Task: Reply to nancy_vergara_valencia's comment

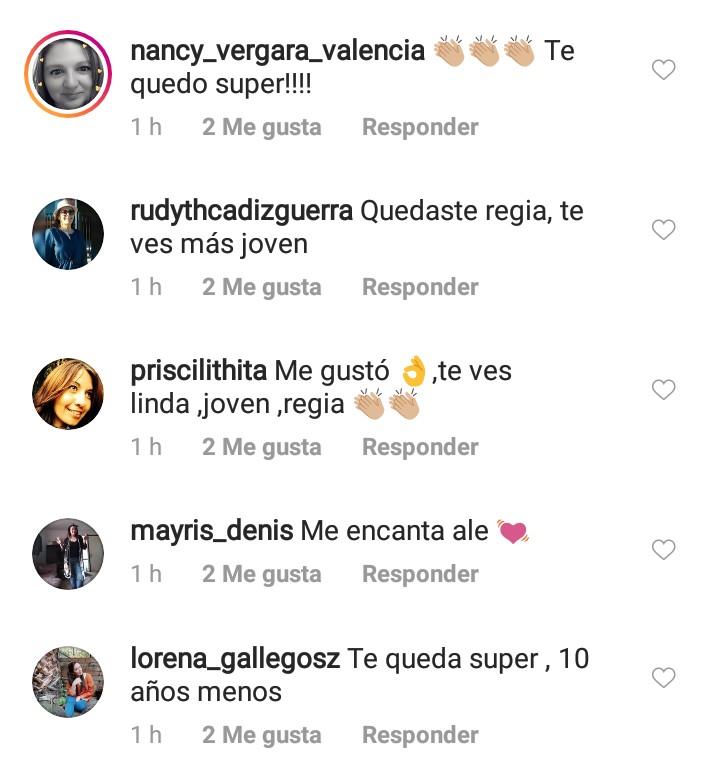Action: tap(420, 127)
